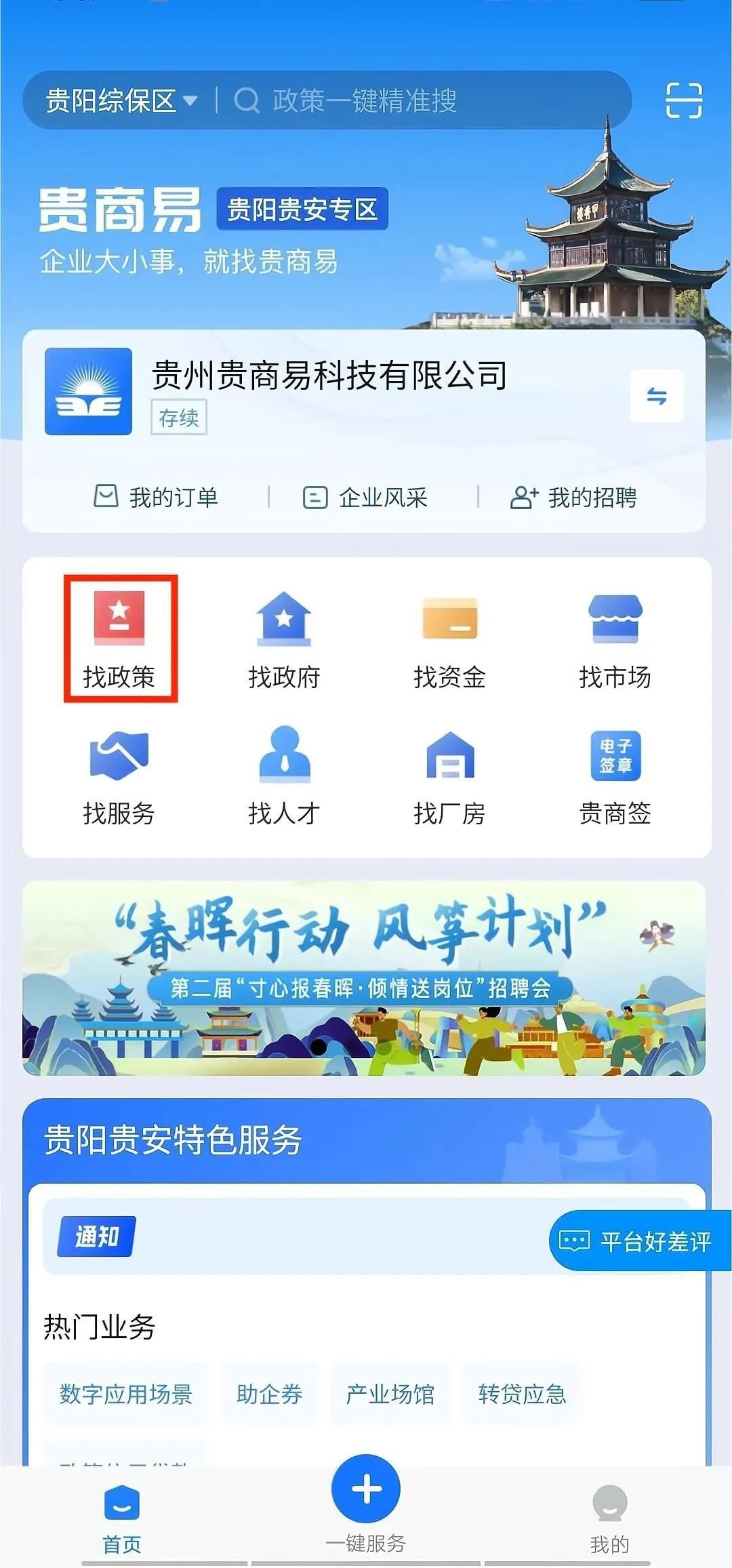Viewport: 732px width, 1568px height.
Task: Open 我的订单
Action: pyautogui.click(x=155, y=497)
